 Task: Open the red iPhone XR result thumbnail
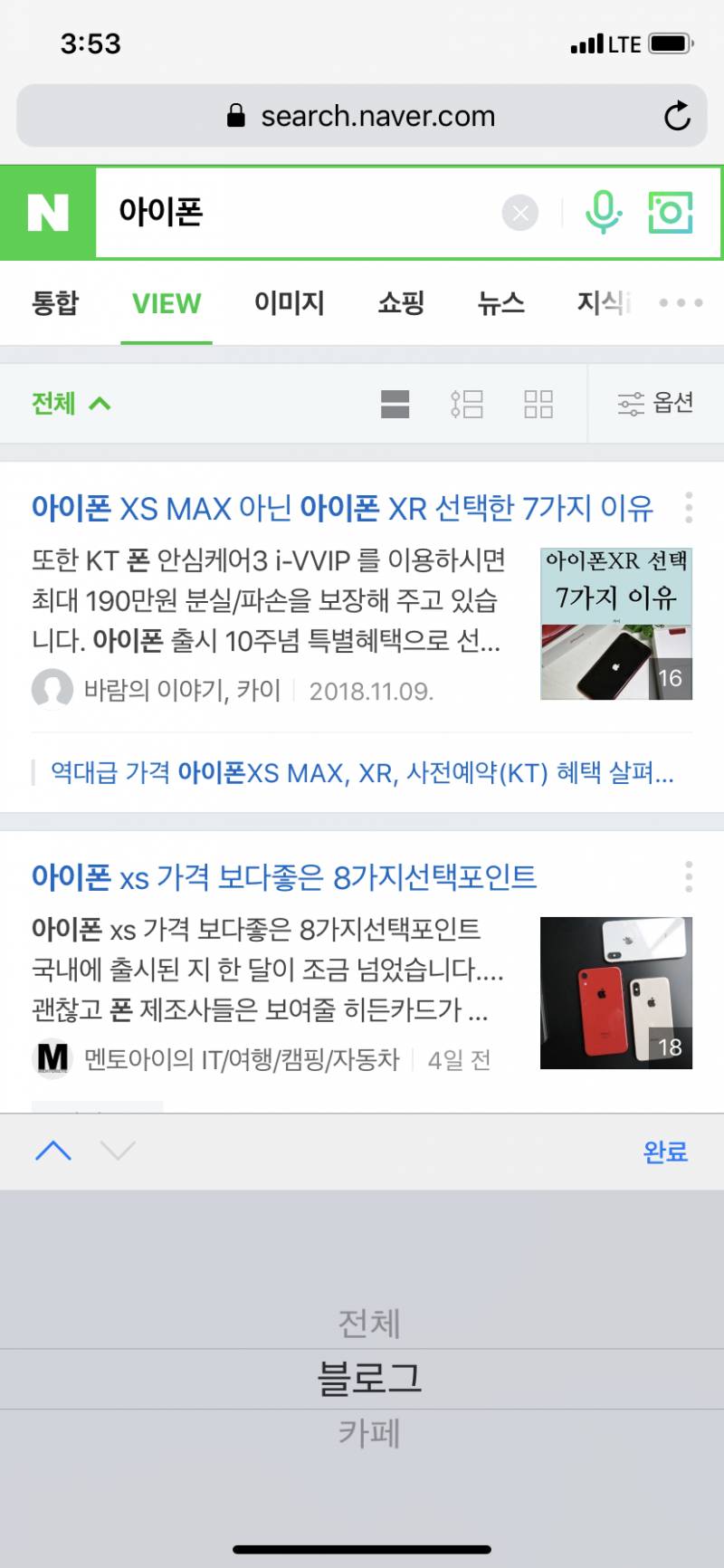point(615,992)
